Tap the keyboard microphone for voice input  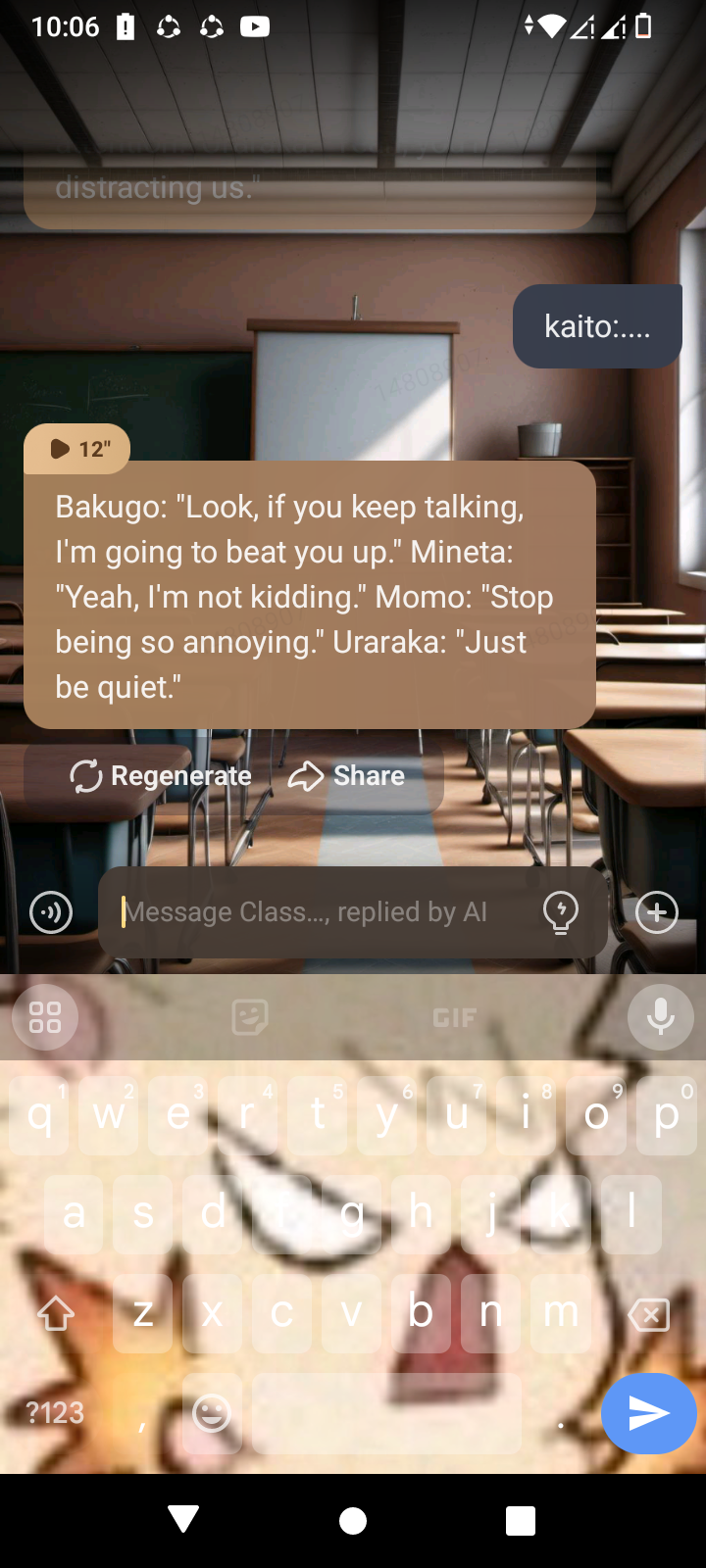point(660,1017)
